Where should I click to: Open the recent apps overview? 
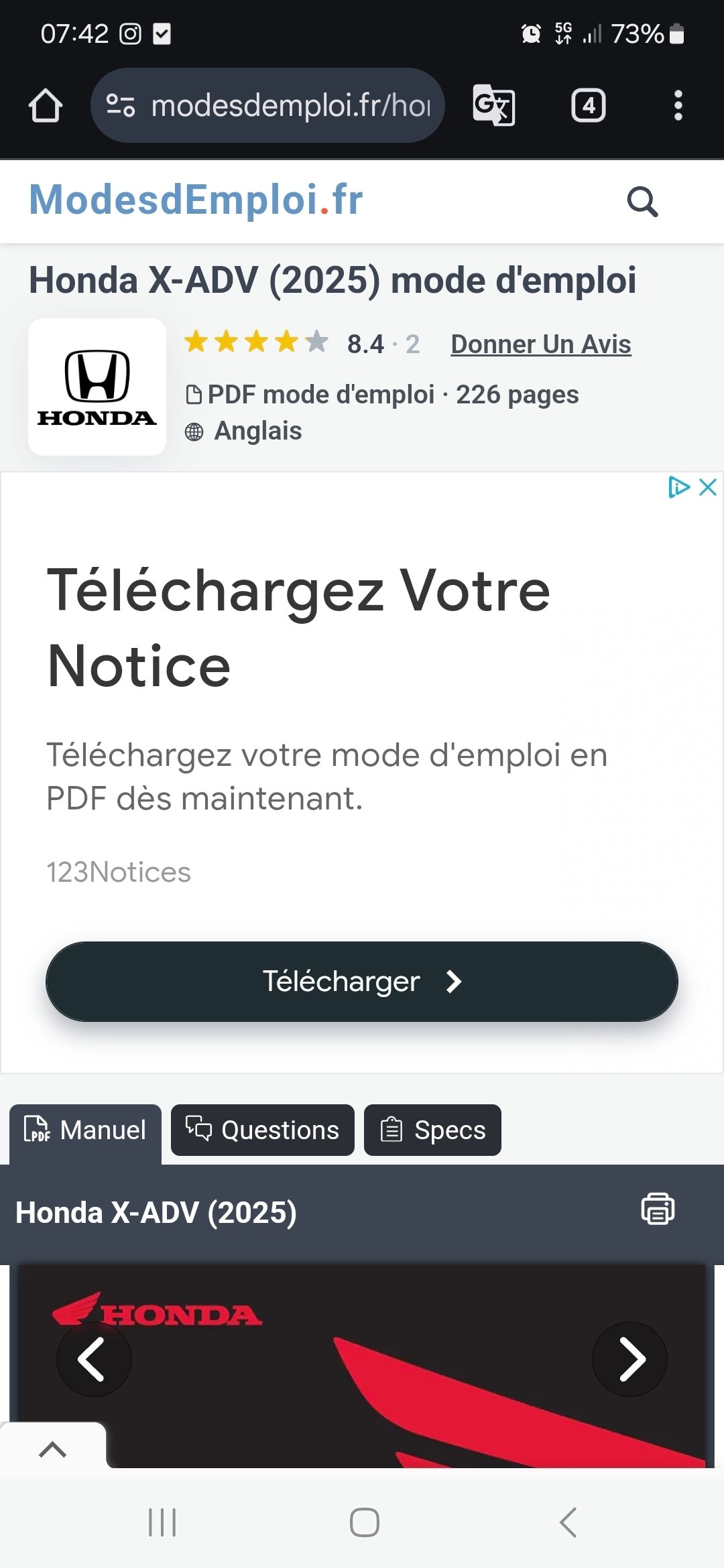[x=162, y=1522]
